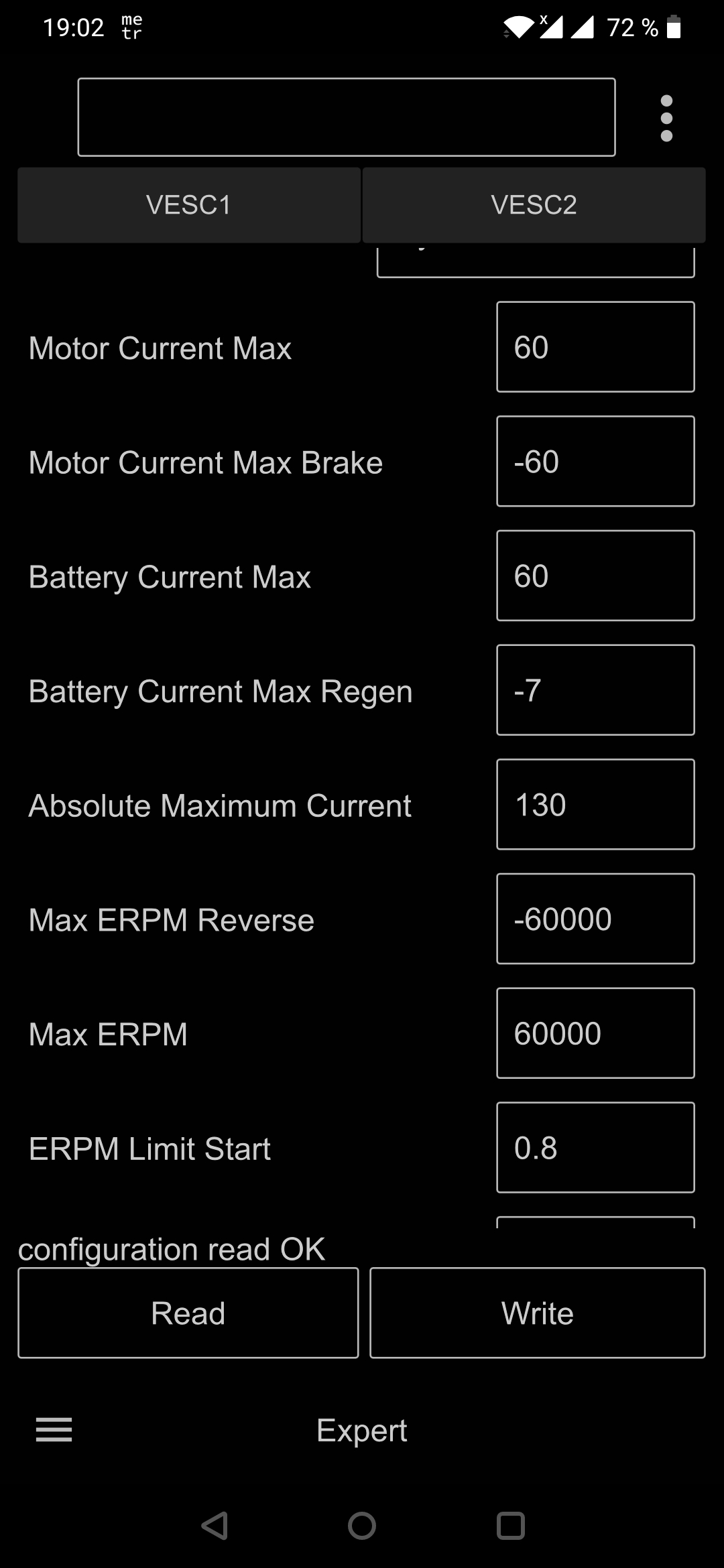Edit the Max ERPM Reverse value
This screenshot has height=1568, width=724.
(595, 919)
